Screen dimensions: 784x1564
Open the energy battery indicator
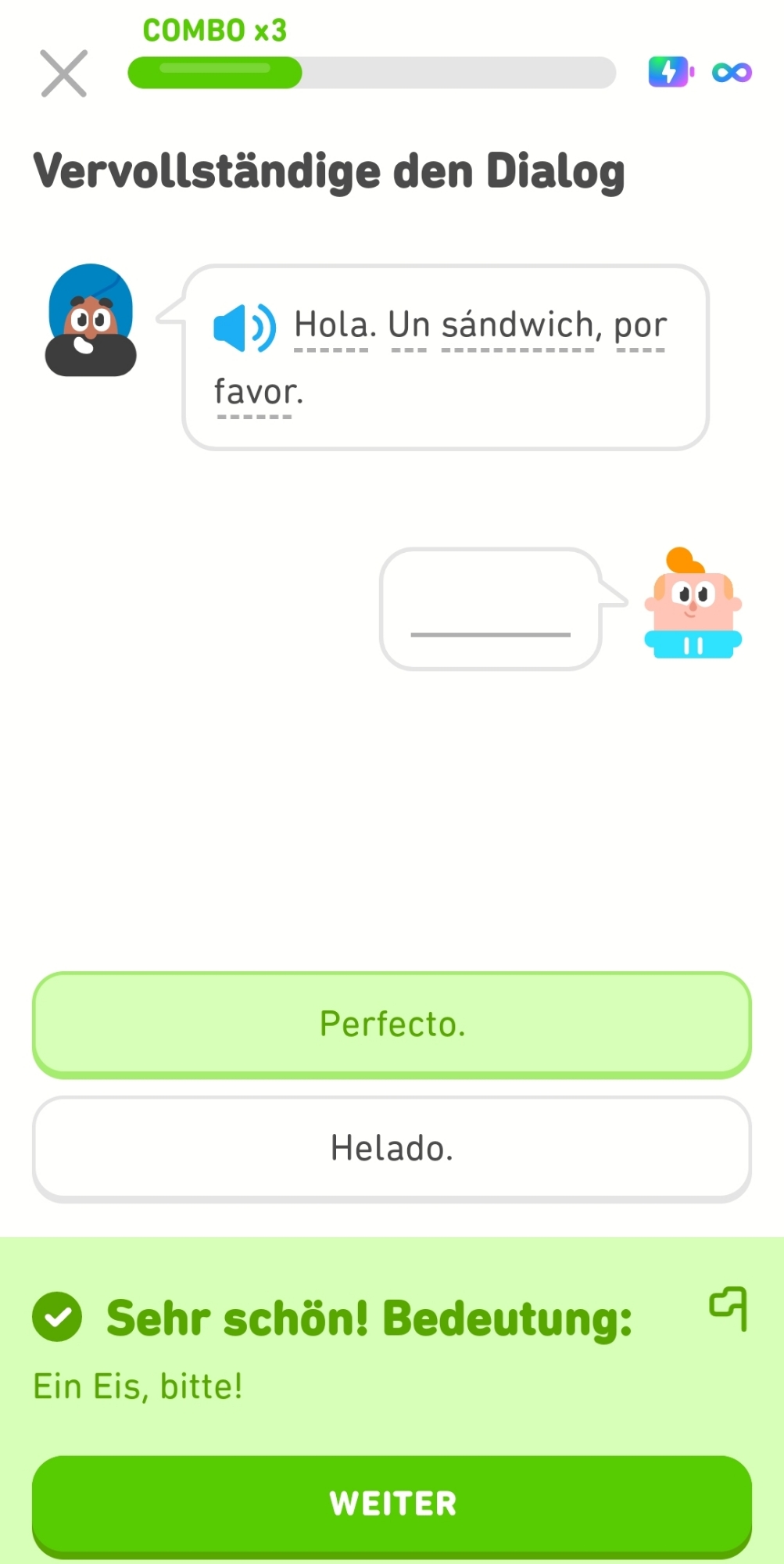pyautogui.click(x=669, y=72)
